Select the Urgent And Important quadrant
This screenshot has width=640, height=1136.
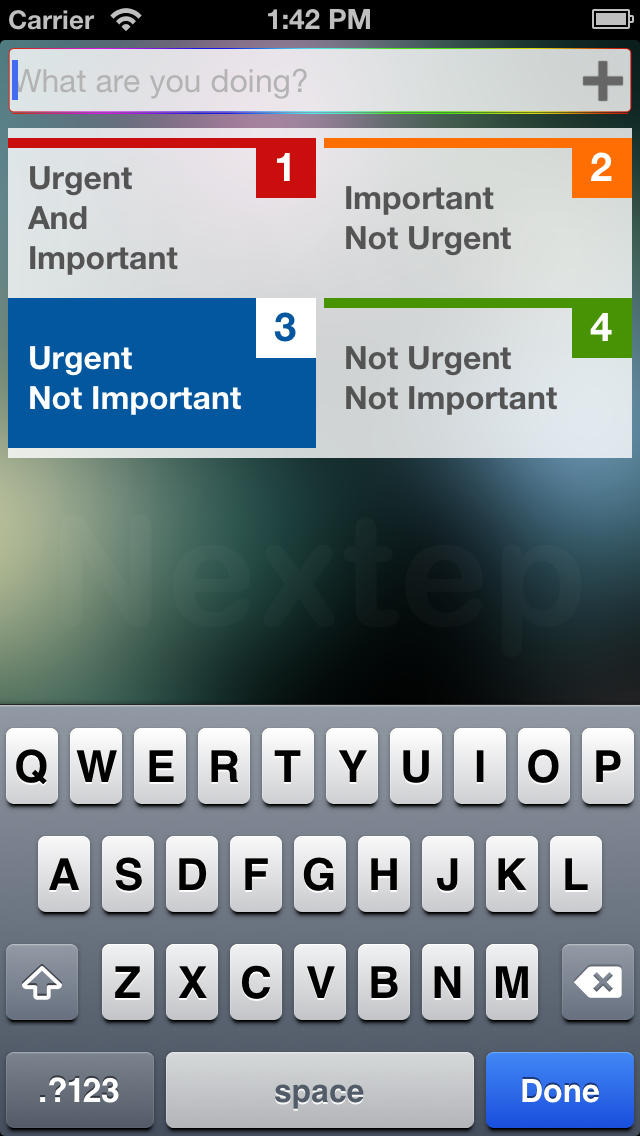pos(162,217)
